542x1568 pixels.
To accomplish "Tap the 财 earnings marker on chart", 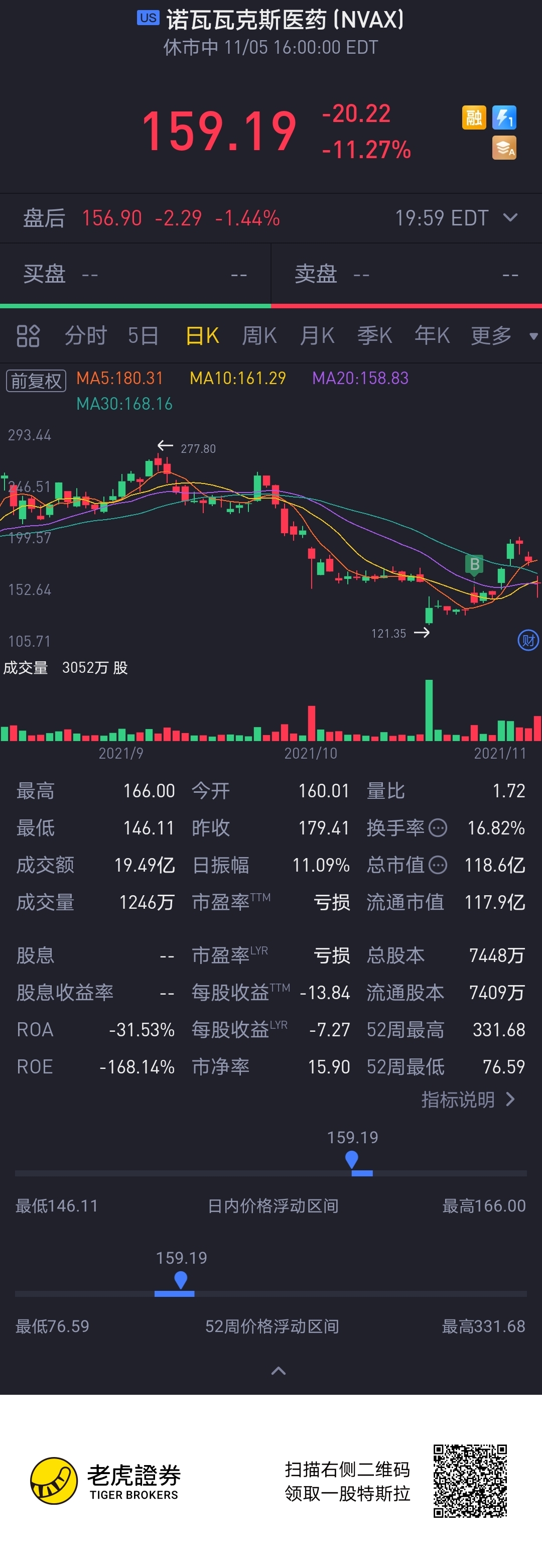I will (527, 640).
